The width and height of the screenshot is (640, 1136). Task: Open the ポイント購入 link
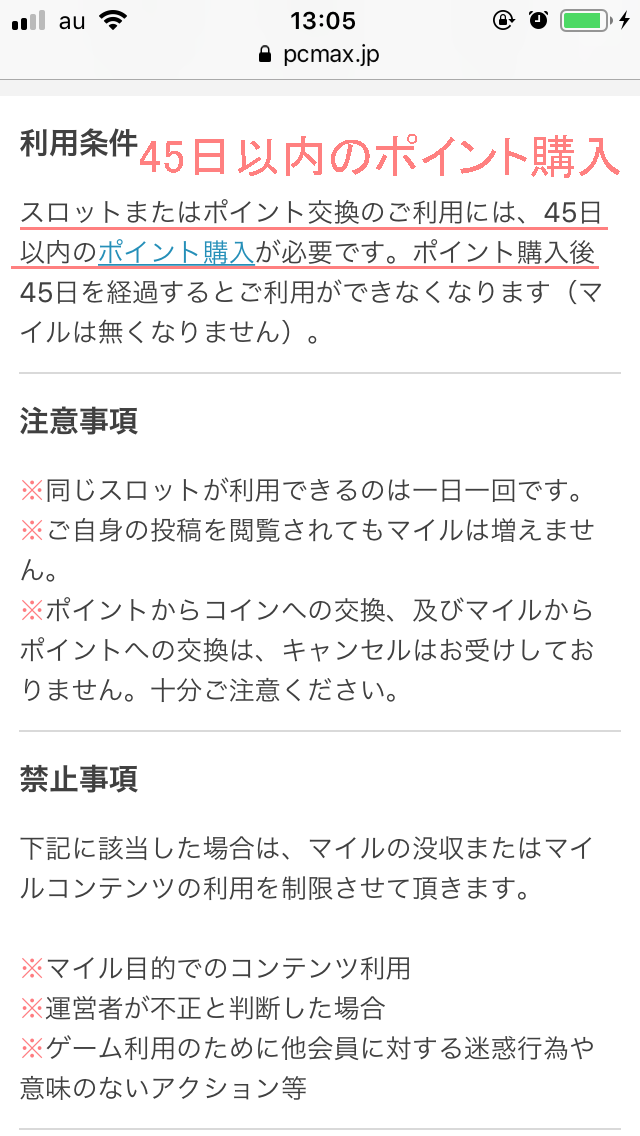pos(176,253)
